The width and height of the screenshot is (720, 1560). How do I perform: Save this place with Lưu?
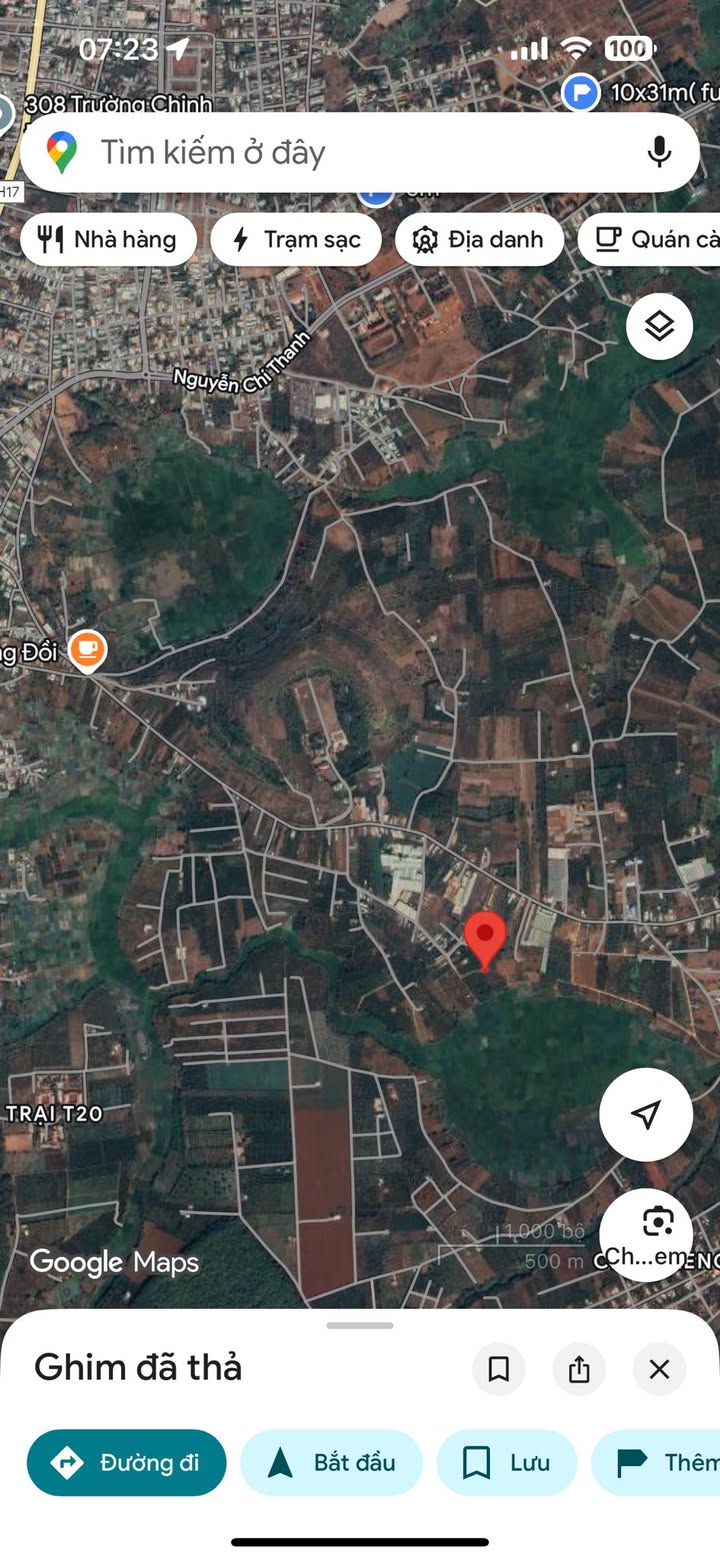click(x=507, y=1463)
